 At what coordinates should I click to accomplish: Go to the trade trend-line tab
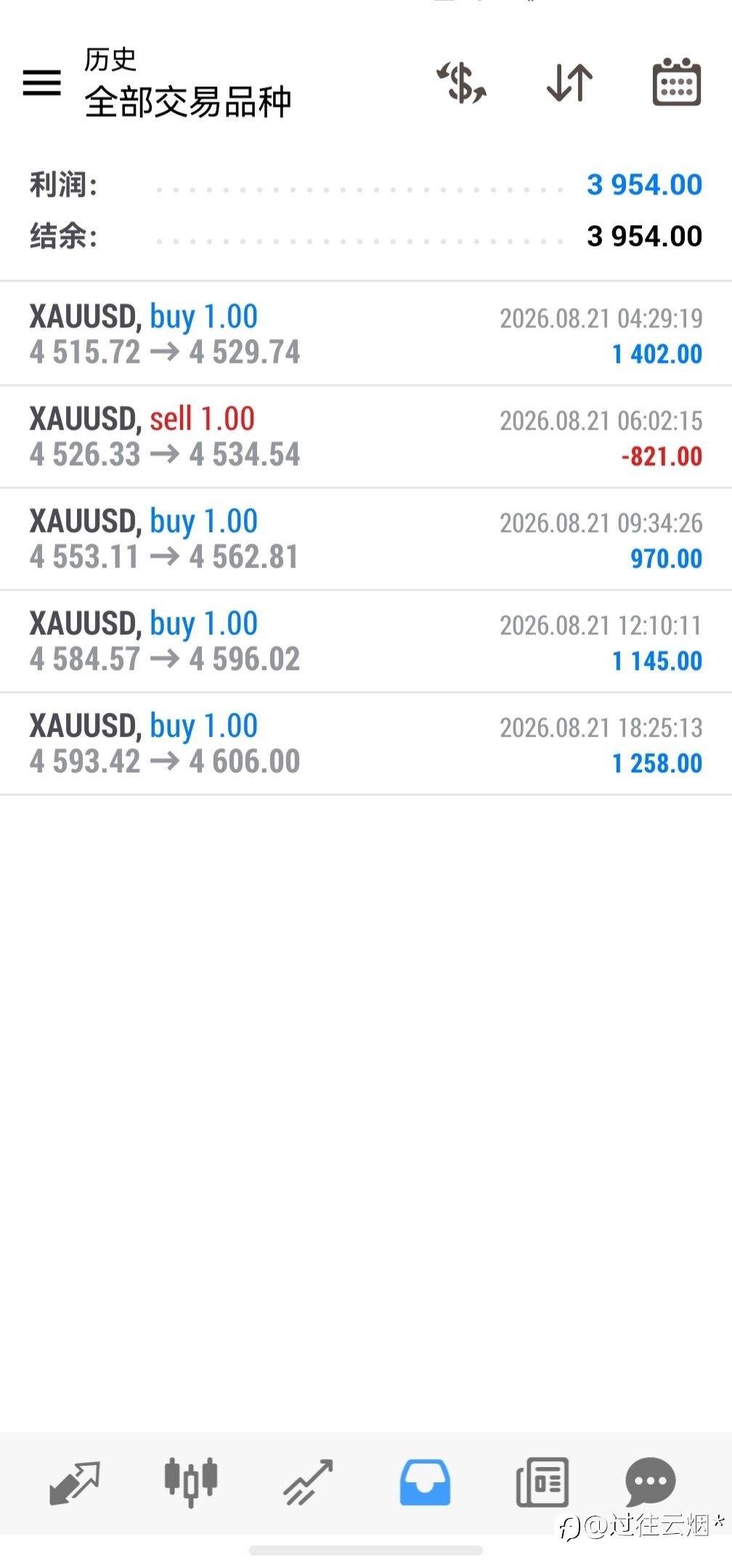308,1482
